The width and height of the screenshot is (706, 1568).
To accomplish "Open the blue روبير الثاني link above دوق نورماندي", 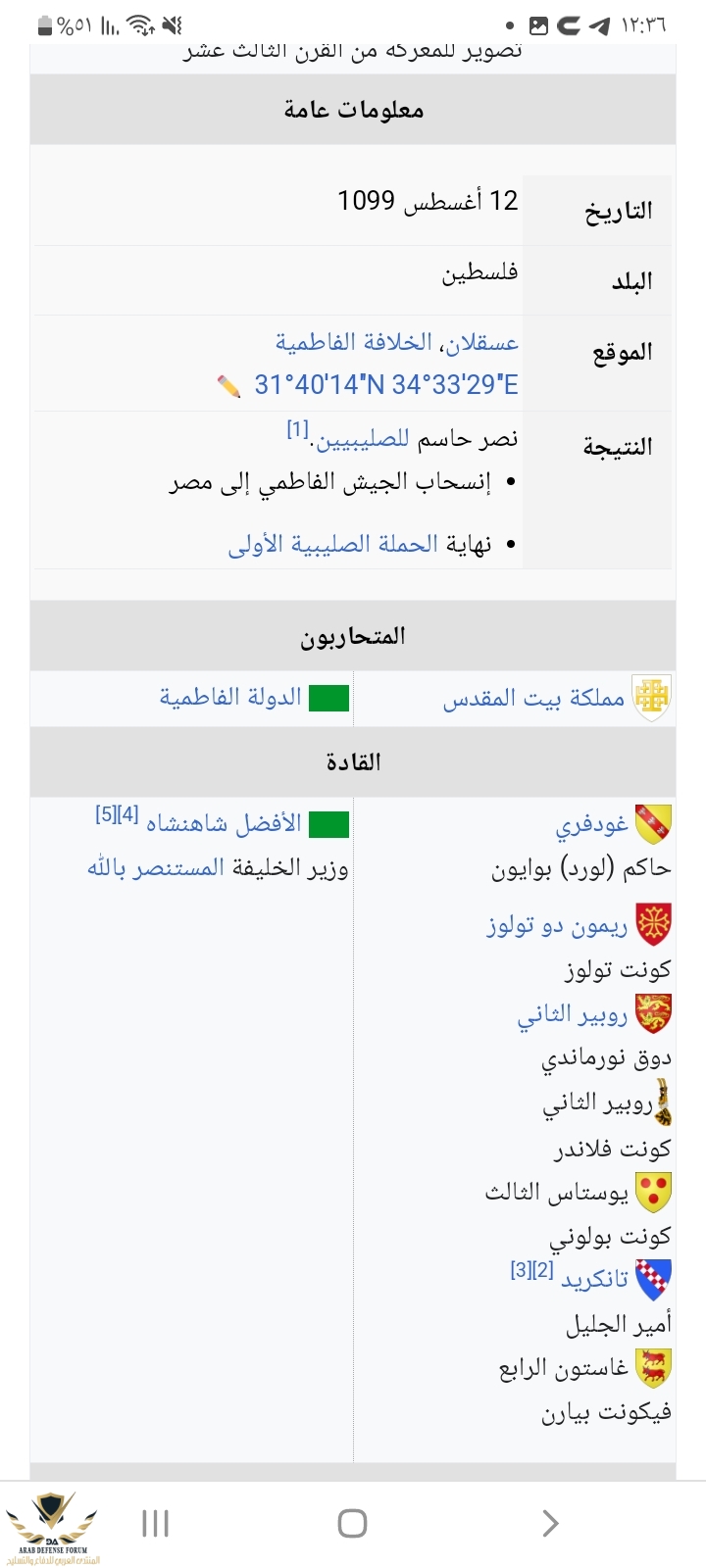I will pyautogui.click(x=572, y=1015).
